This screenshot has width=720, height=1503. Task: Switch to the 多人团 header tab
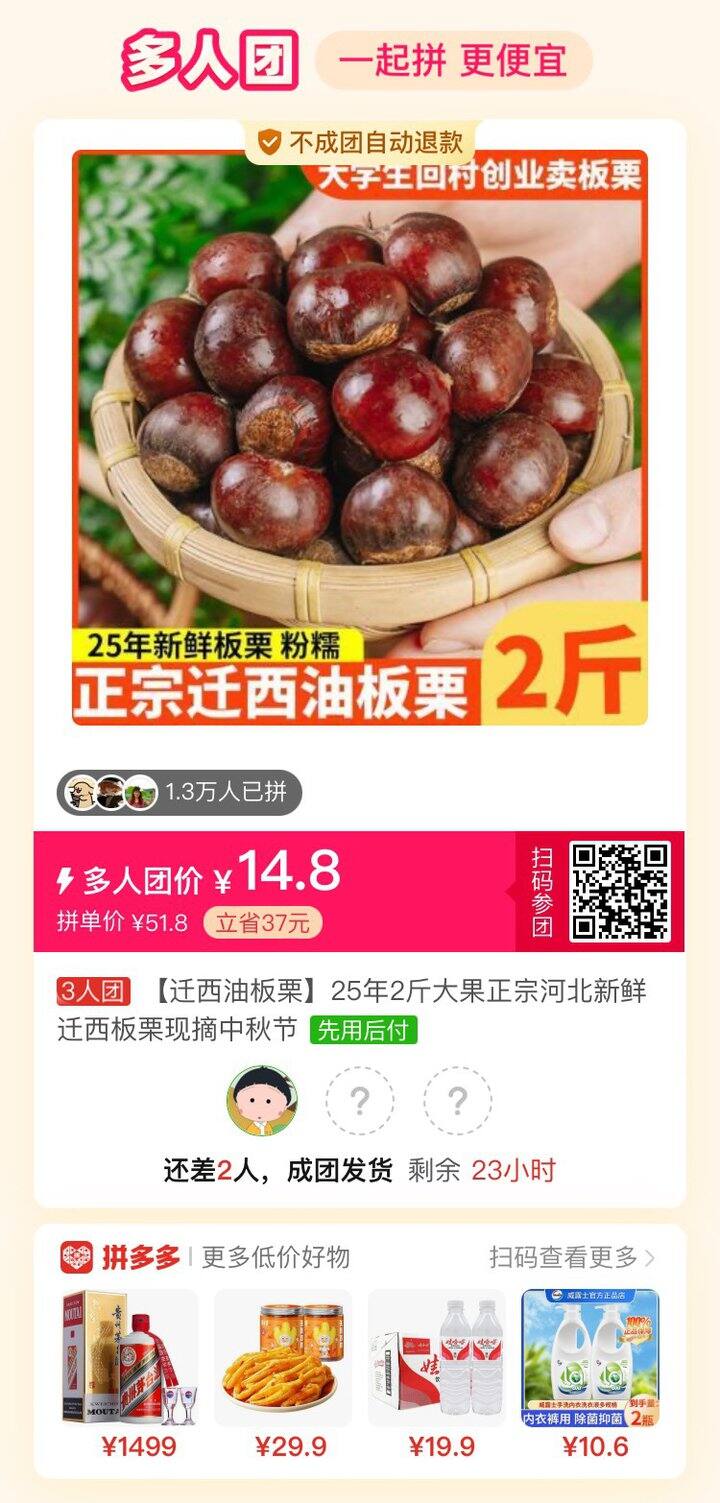pos(207,58)
